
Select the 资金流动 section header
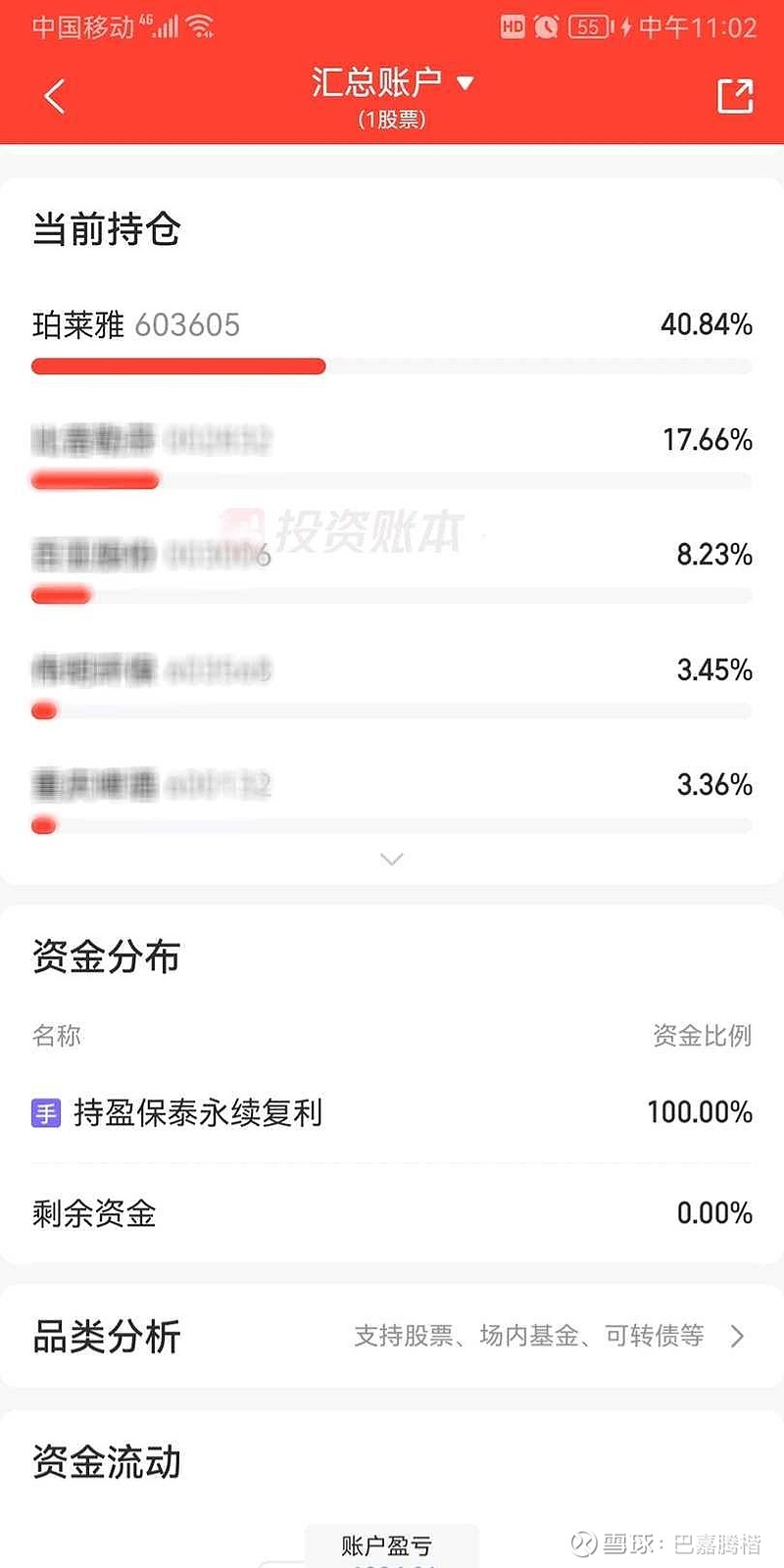(x=106, y=1463)
